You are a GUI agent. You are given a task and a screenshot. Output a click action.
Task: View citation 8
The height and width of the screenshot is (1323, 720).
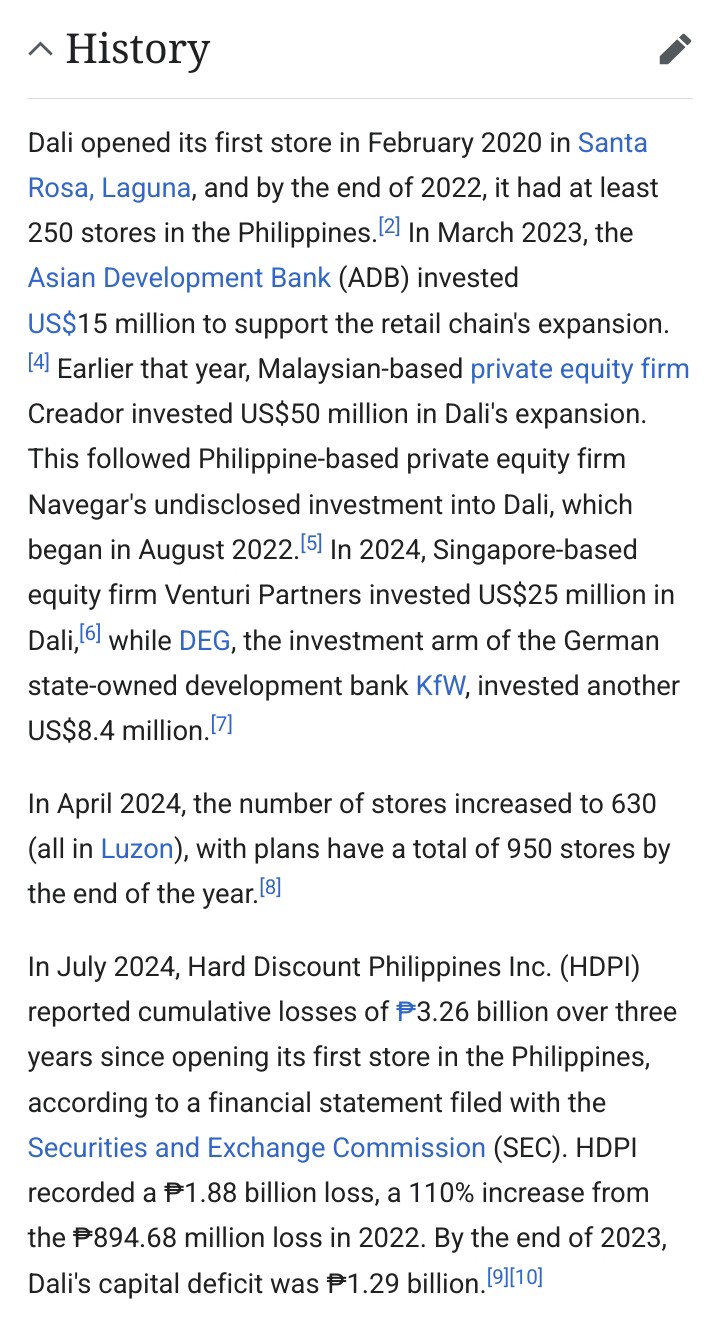click(x=270, y=887)
